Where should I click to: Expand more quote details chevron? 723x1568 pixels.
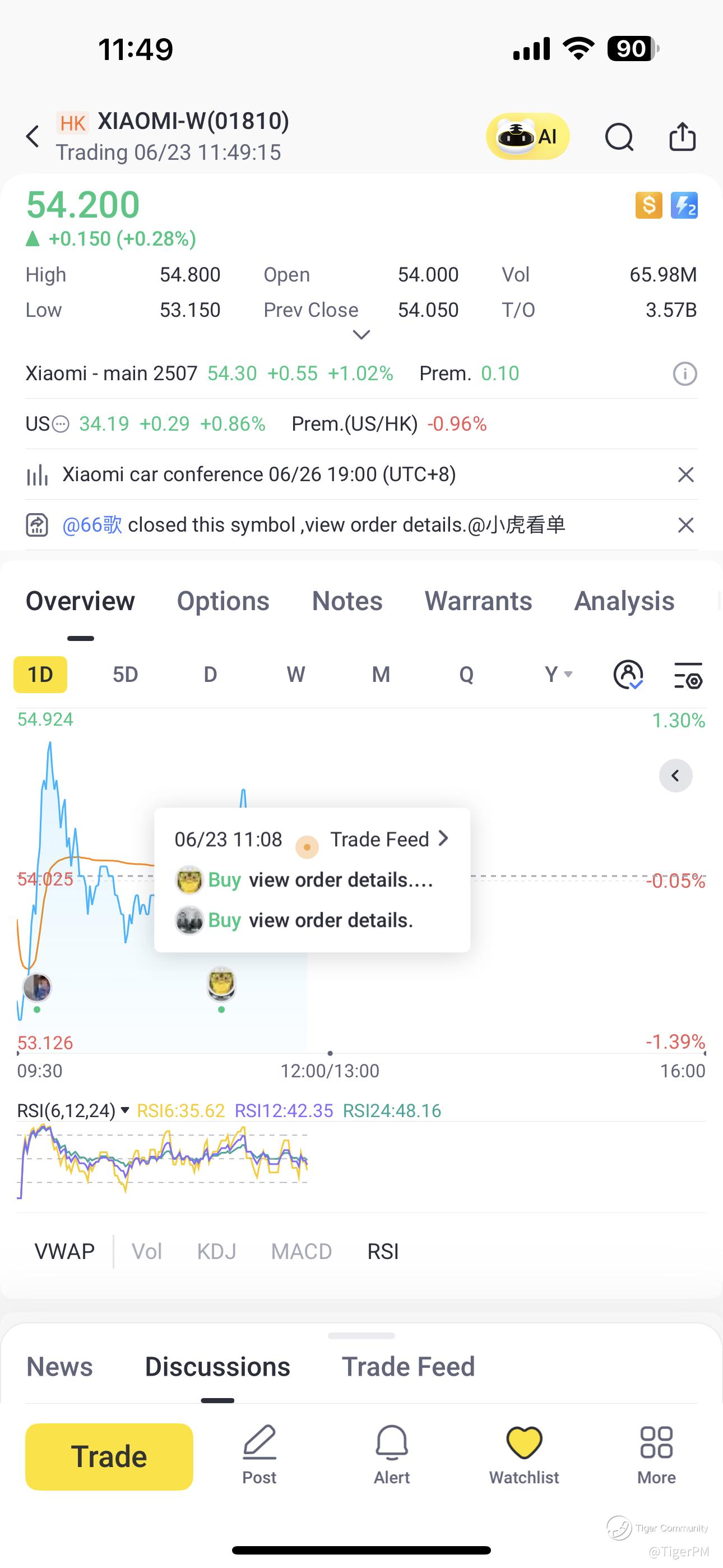click(361, 335)
